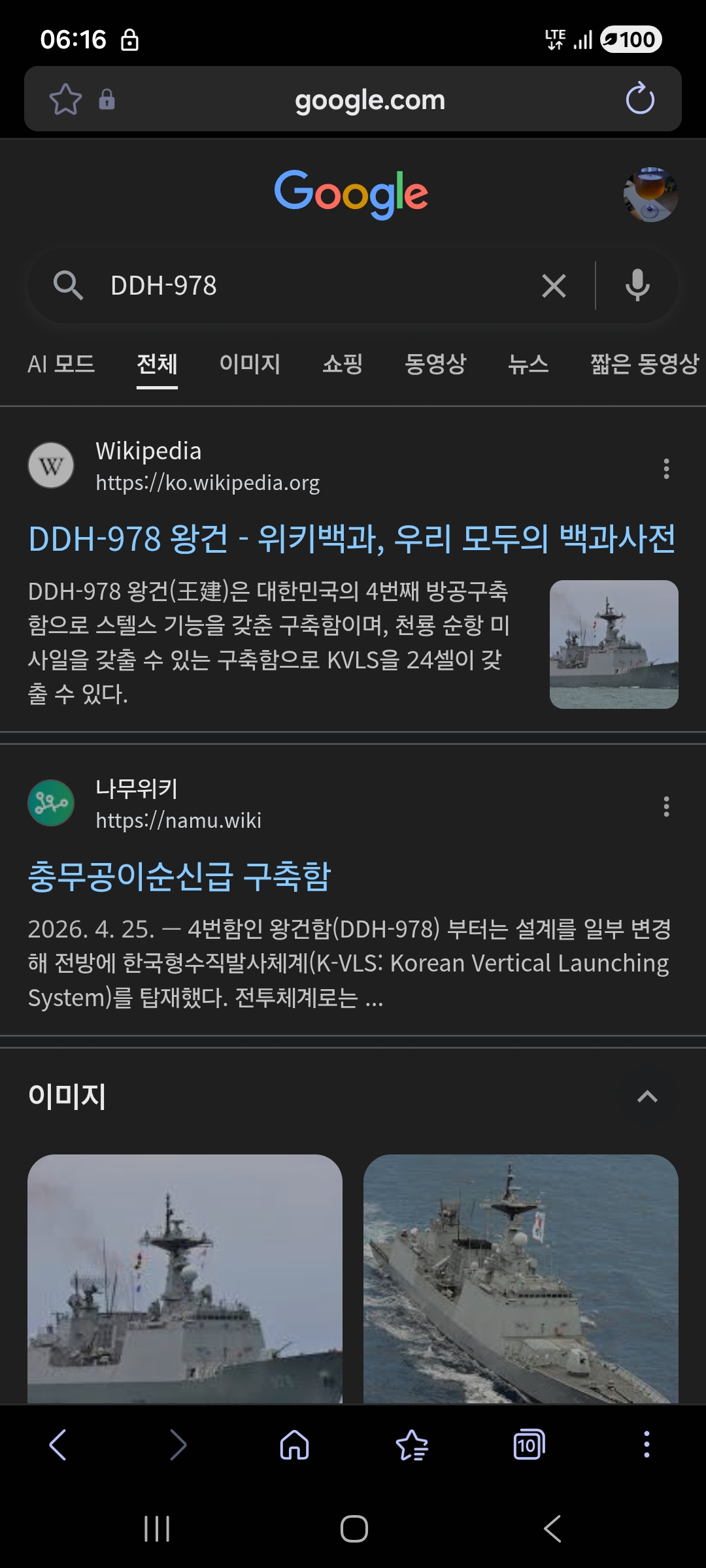Bookmark this page with the star icon
The height and width of the screenshot is (1568, 706).
(x=65, y=99)
